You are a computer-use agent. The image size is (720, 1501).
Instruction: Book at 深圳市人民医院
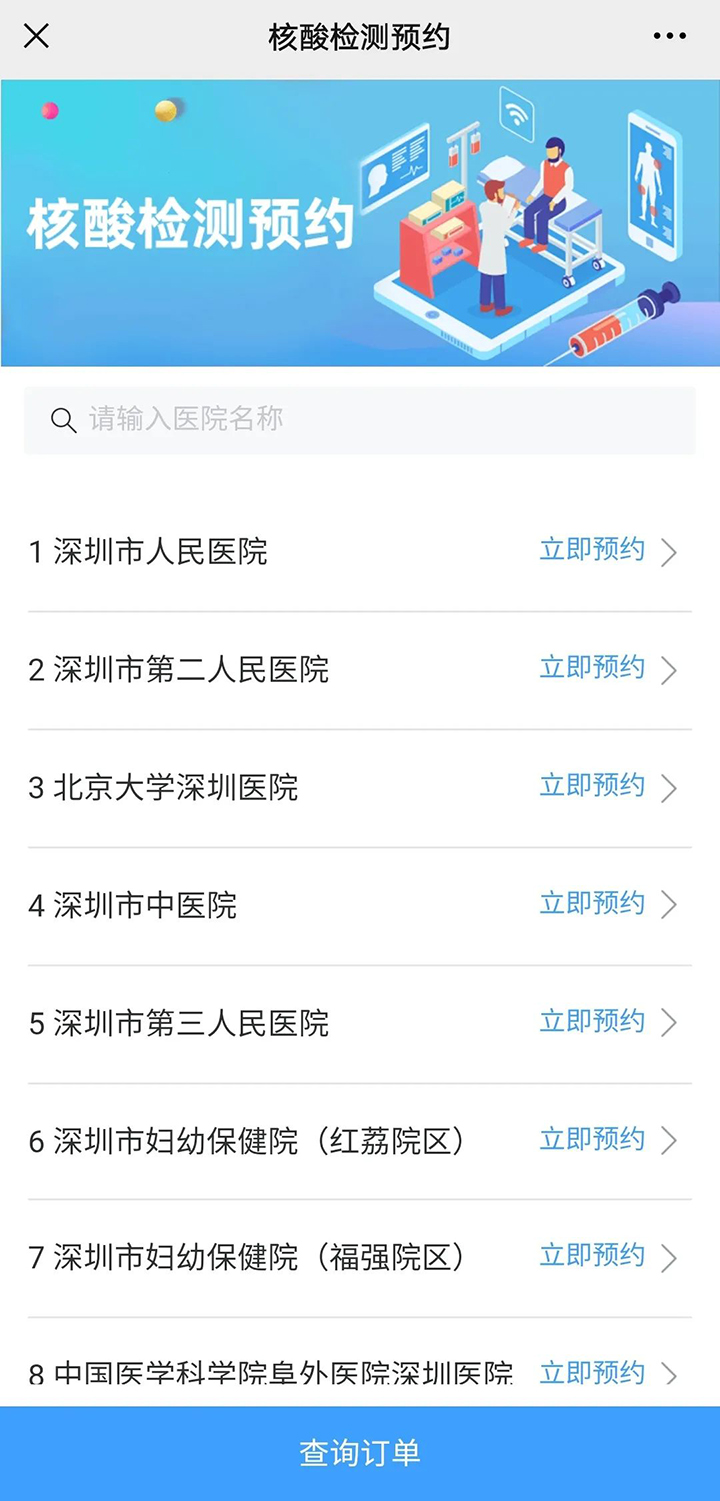point(607,551)
